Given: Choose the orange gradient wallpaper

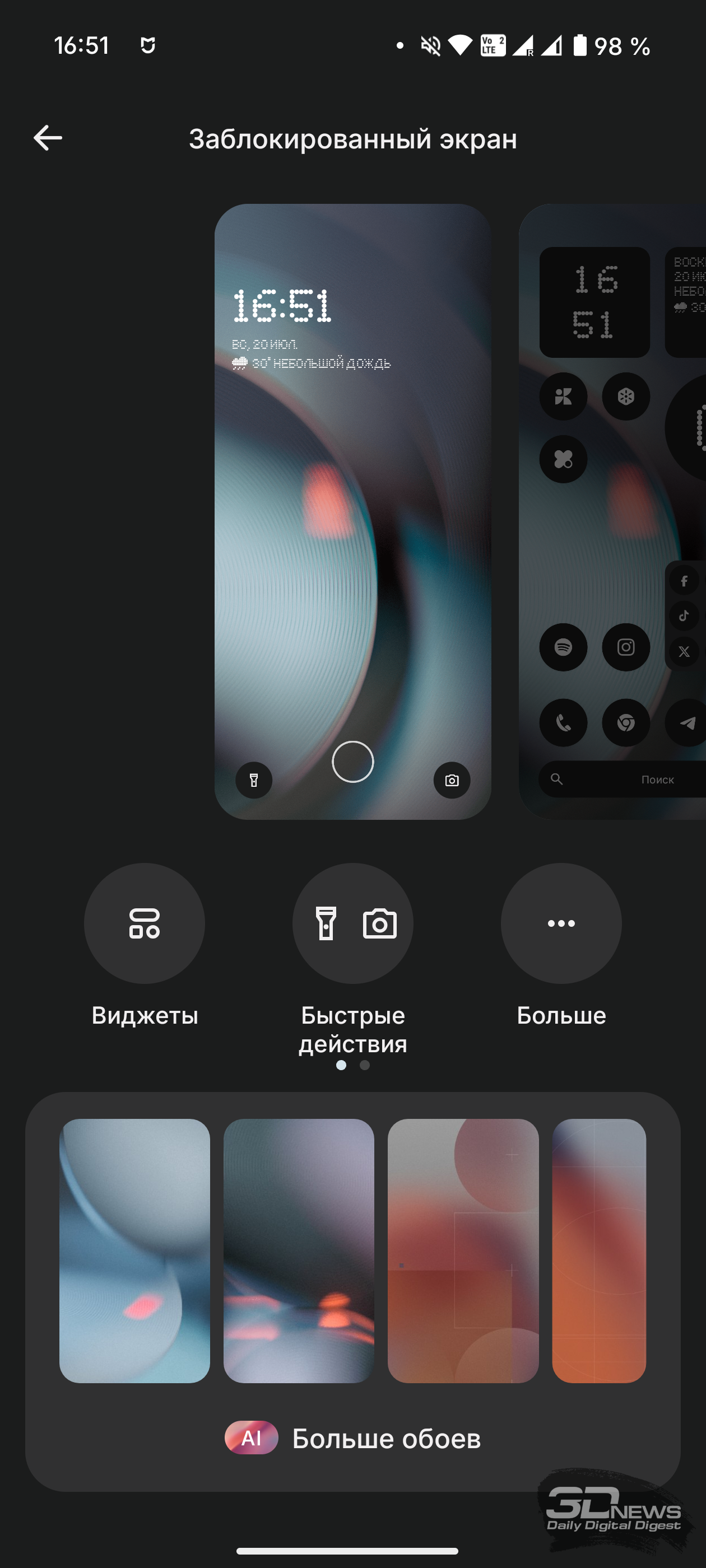Looking at the screenshot, I should pyautogui.click(x=599, y=1250).
